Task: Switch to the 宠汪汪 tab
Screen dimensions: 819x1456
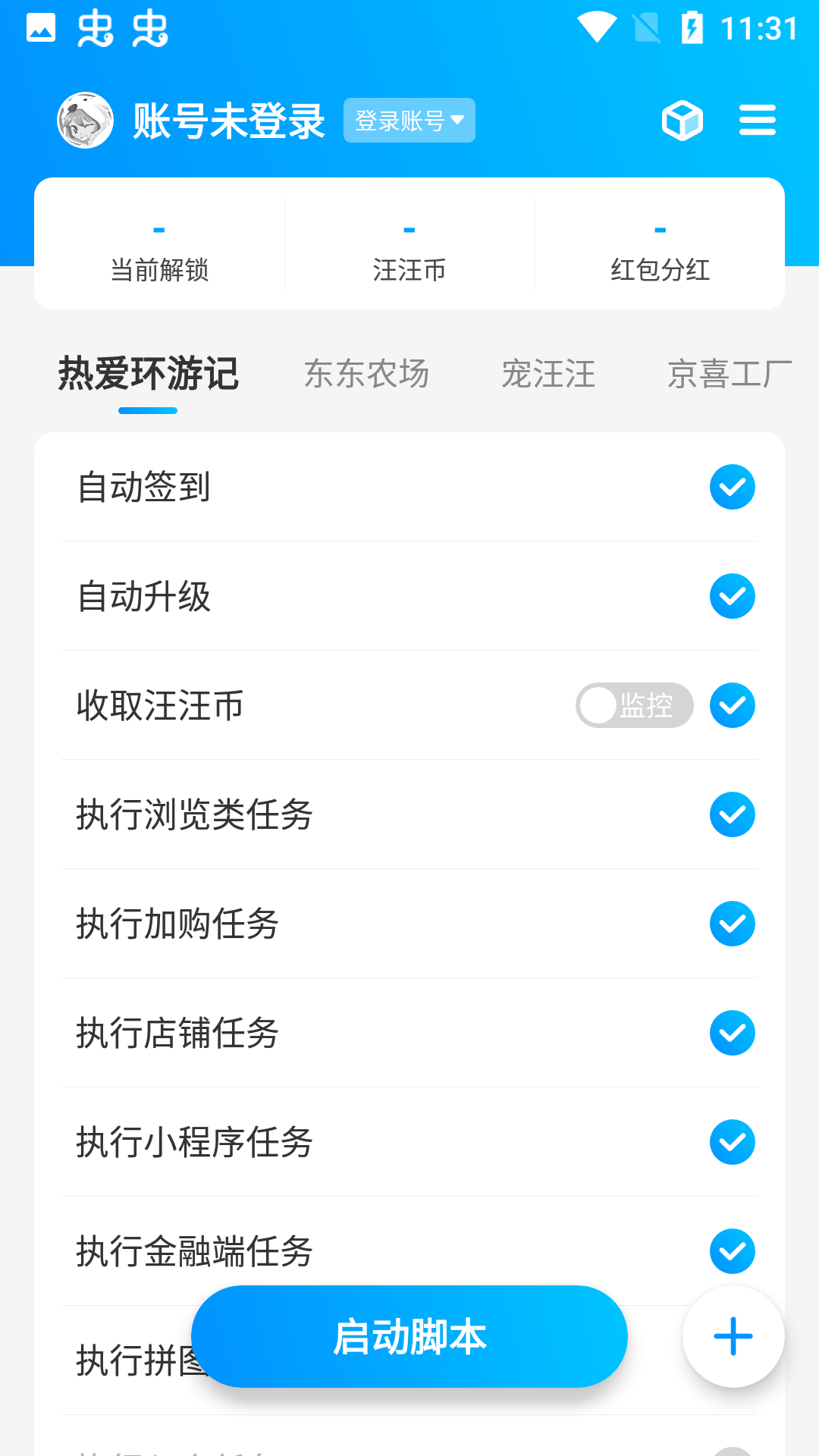Action: (548, 374)
